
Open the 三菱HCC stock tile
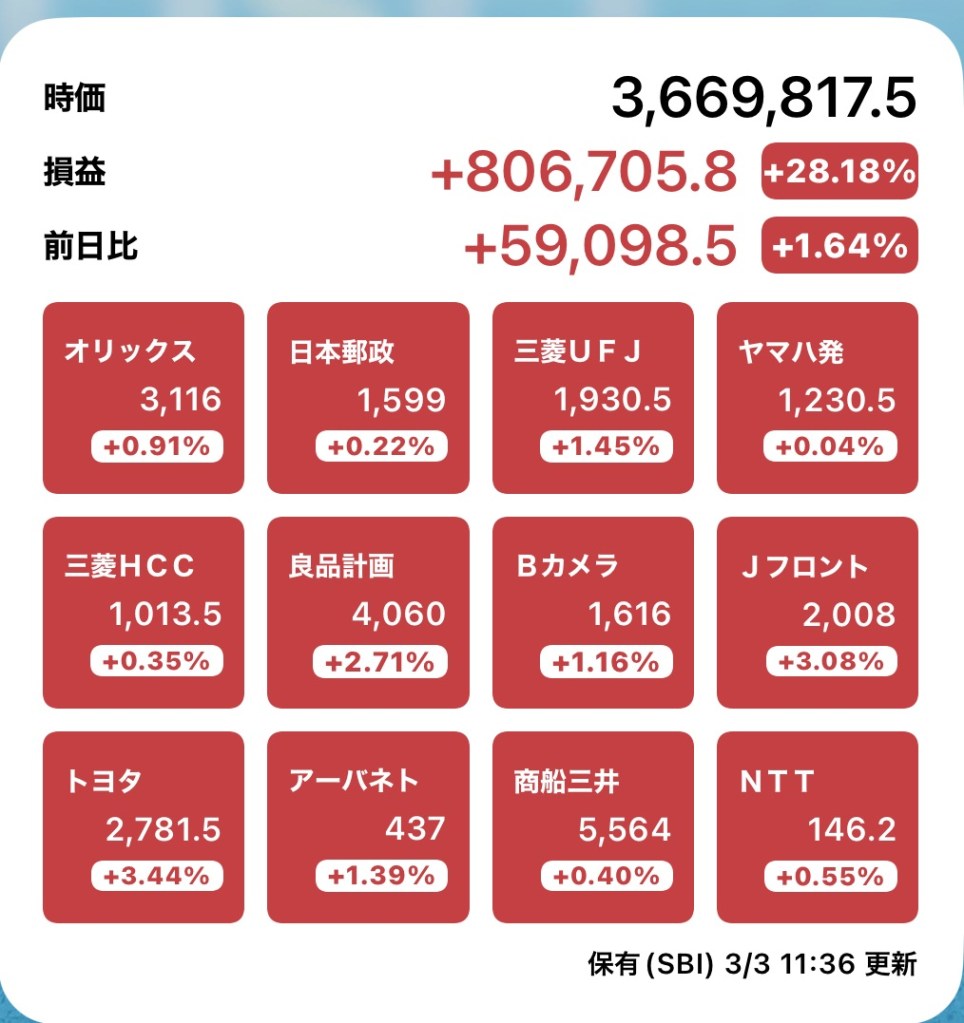[x=143, y=612]
